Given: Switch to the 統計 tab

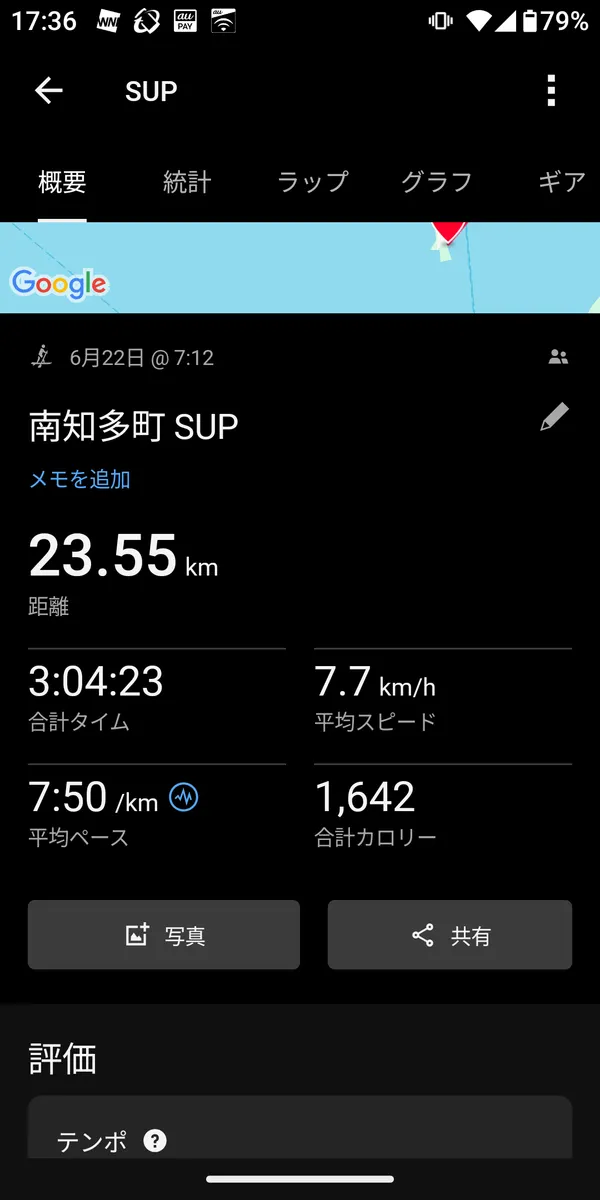Looking at the screenshot, I should 187,181.
